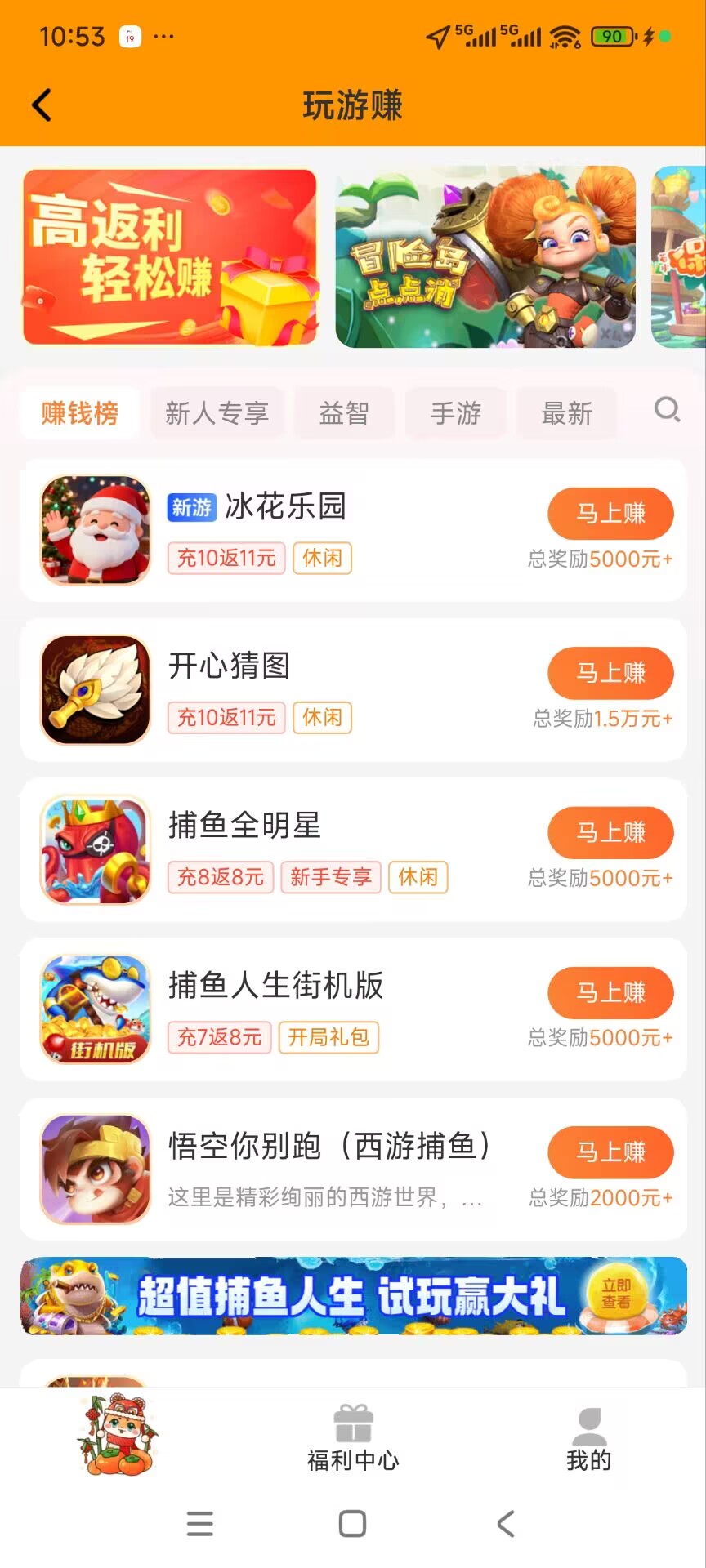Select the 手游 category tab
Viewport: 706px width, 1568px height.
click(x=455, y=413)
